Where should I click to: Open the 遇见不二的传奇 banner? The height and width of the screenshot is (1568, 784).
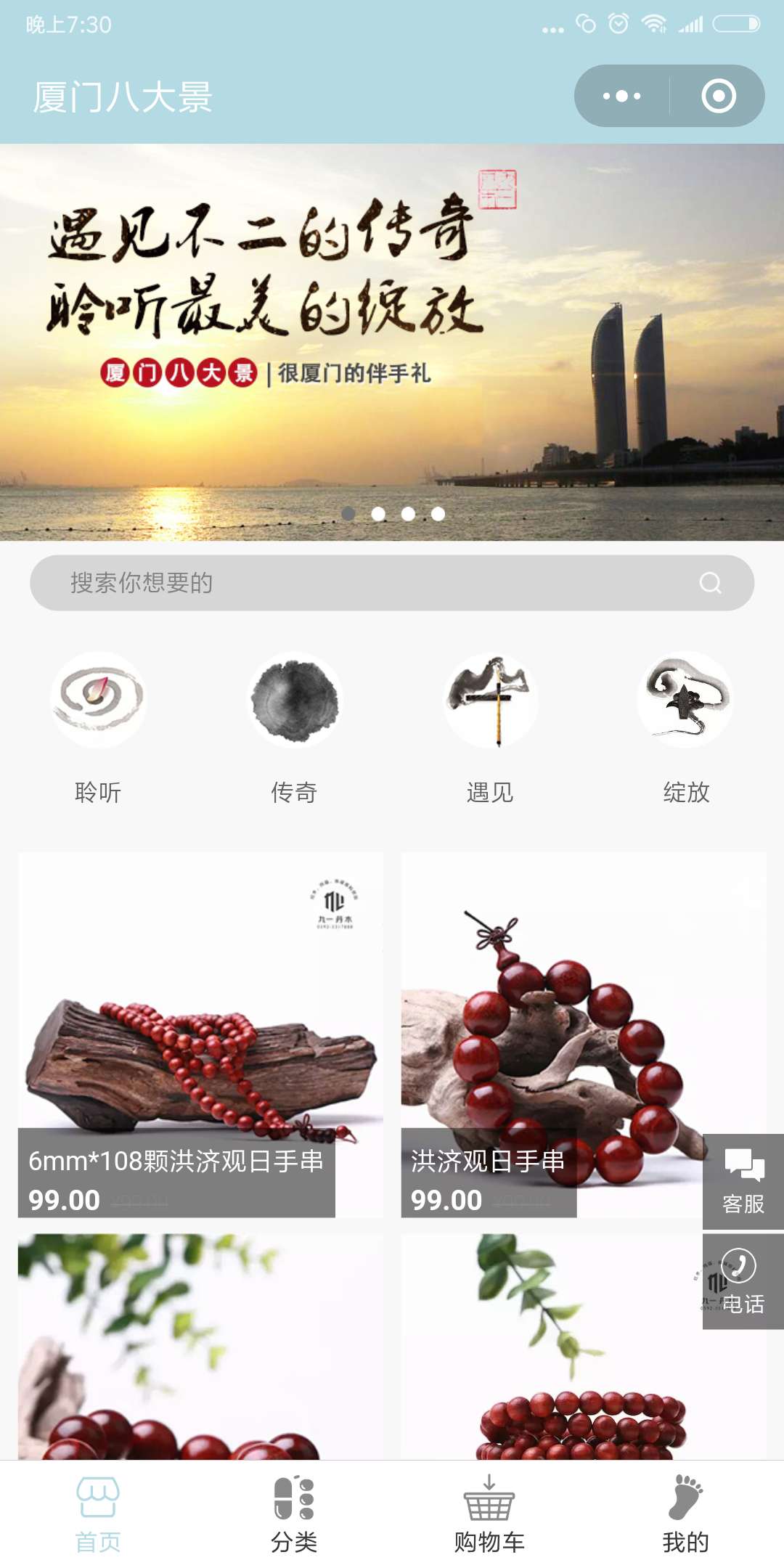point(392,342)
